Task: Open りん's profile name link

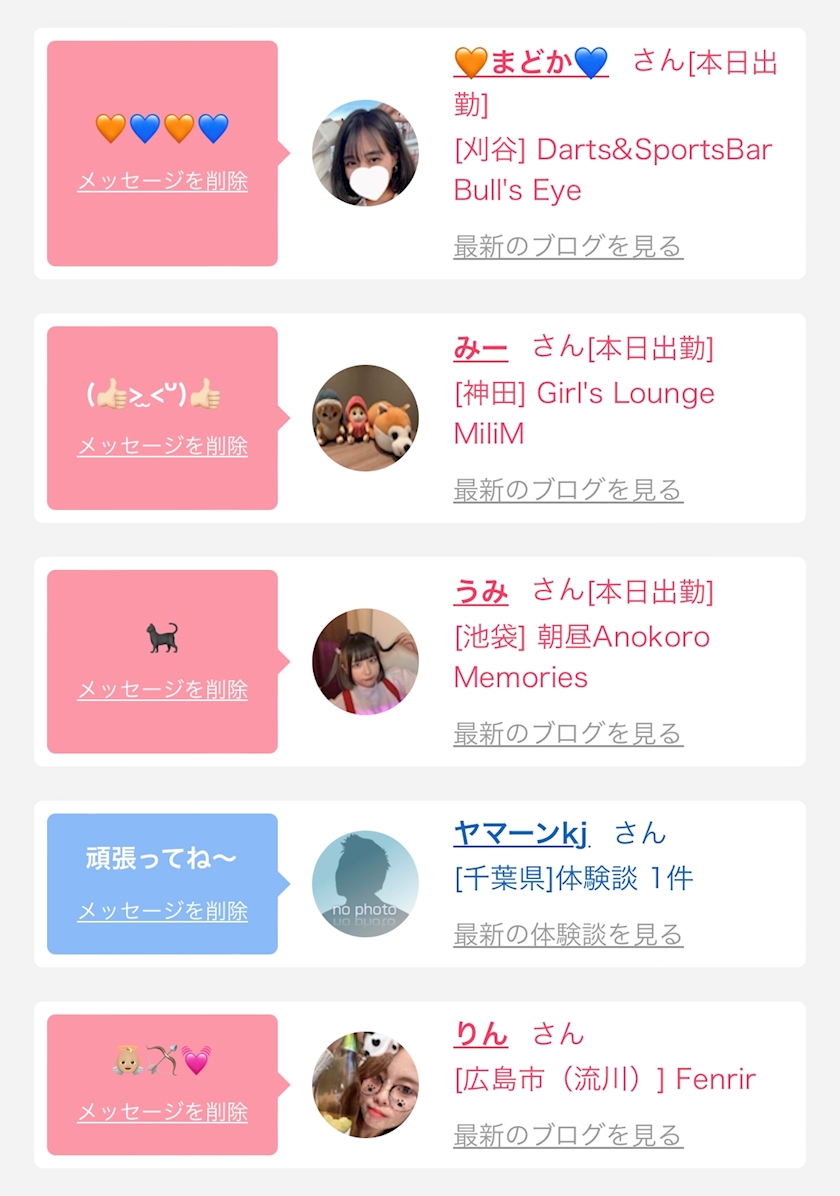Action: point(481,1034)
